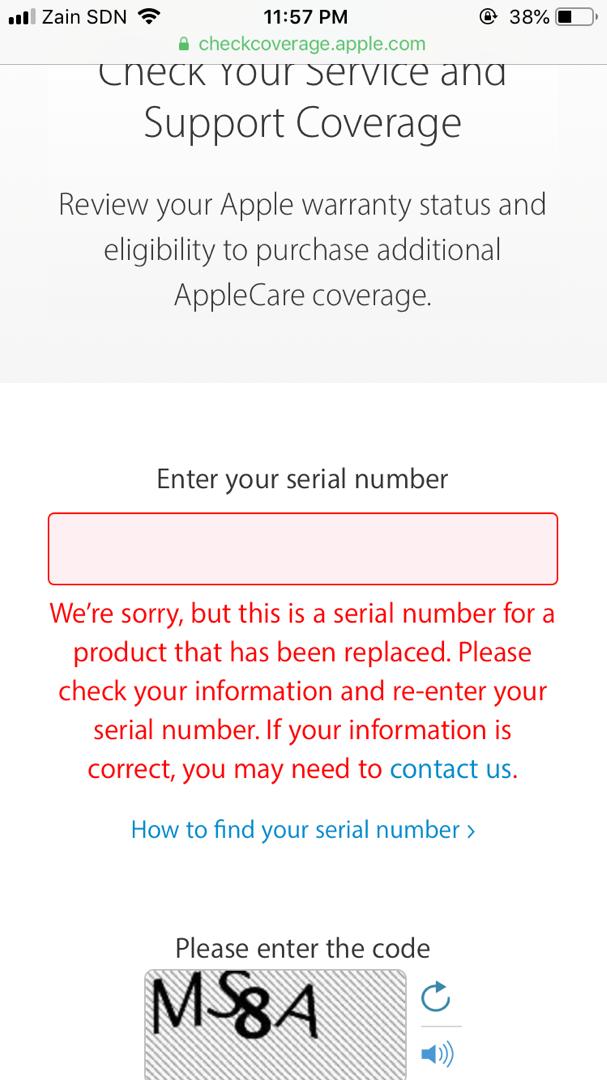The height and width of the screenshot is (1080, 607).
Task: Play the audio version of the code
Action: (x=437, y=1053)
